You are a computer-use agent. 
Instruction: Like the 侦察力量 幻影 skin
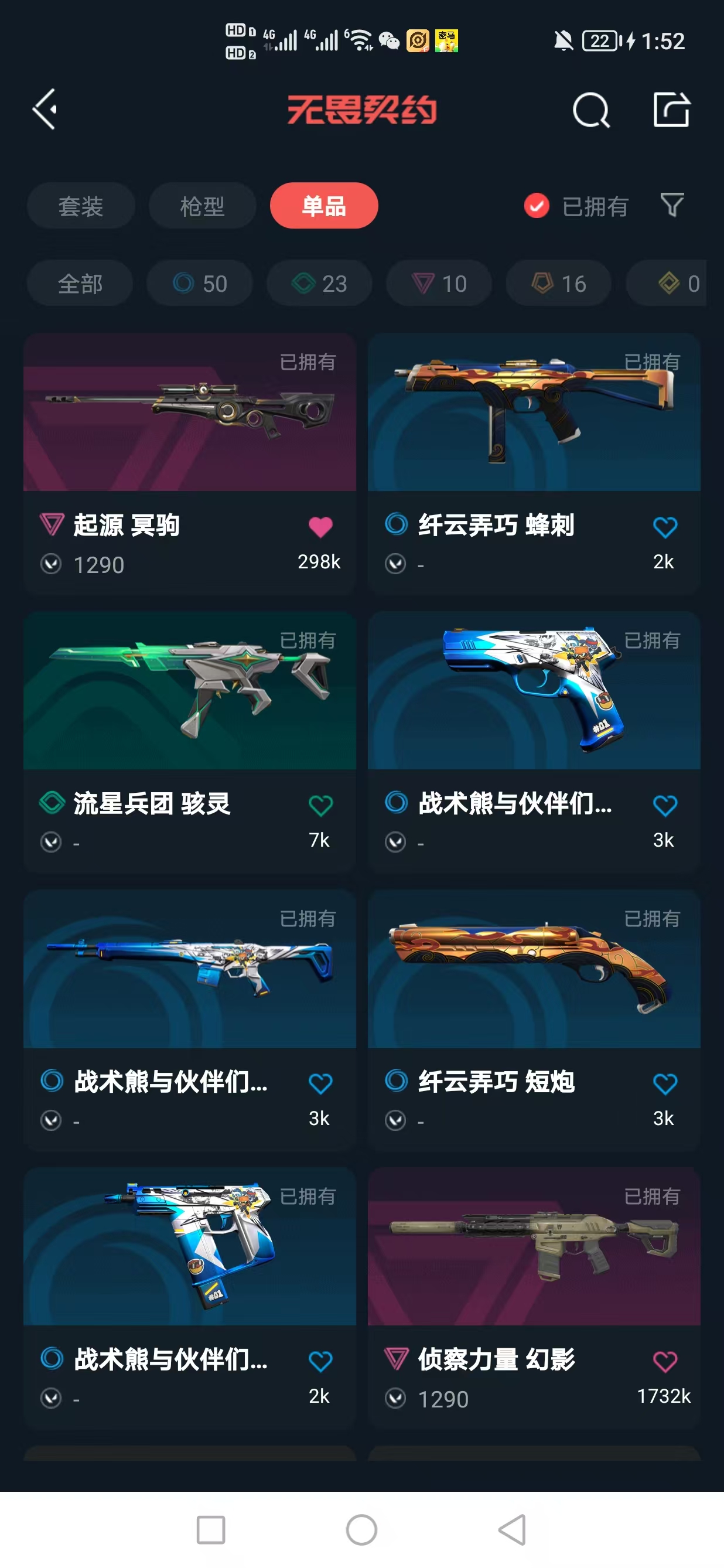coord(664,1361)
